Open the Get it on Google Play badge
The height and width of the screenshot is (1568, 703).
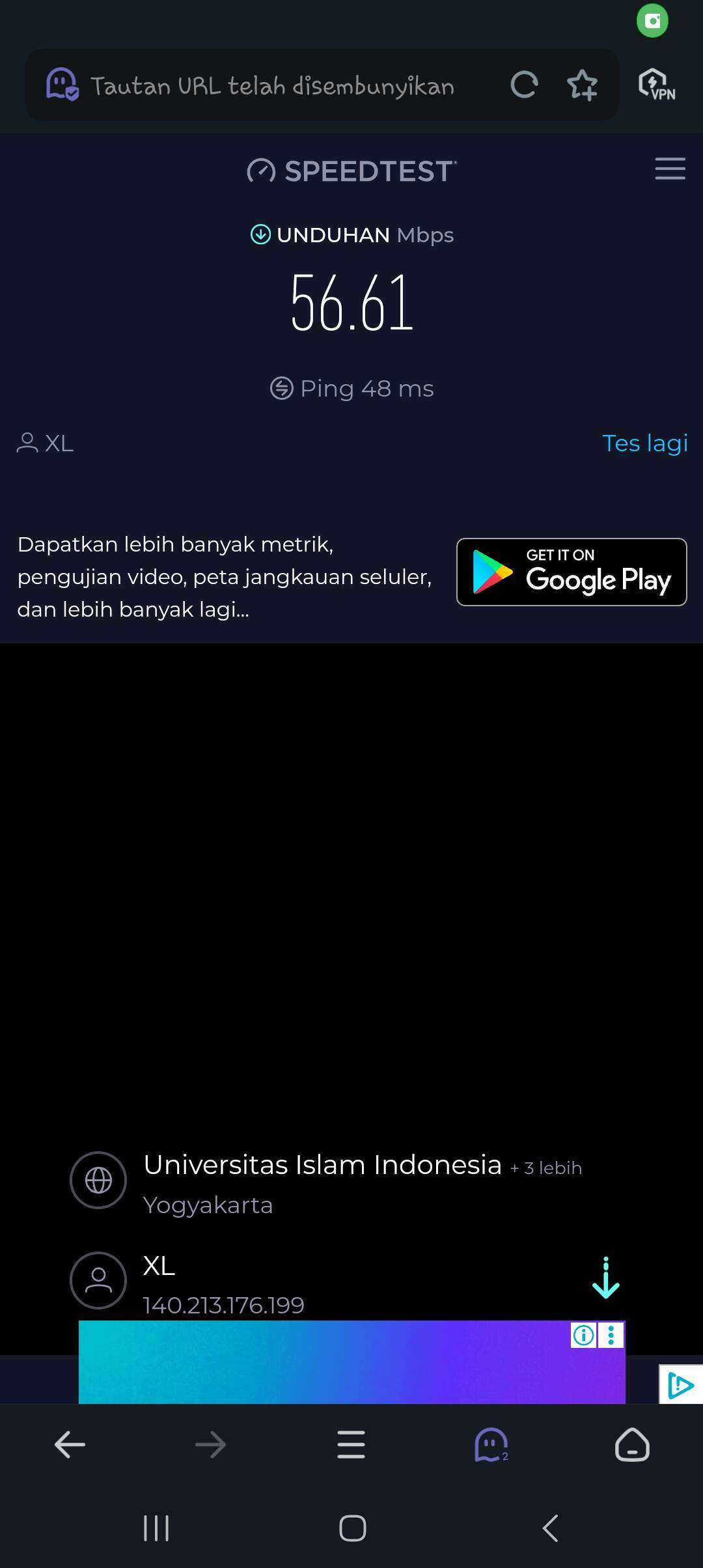pyautogui.click(x=572, y=572)
